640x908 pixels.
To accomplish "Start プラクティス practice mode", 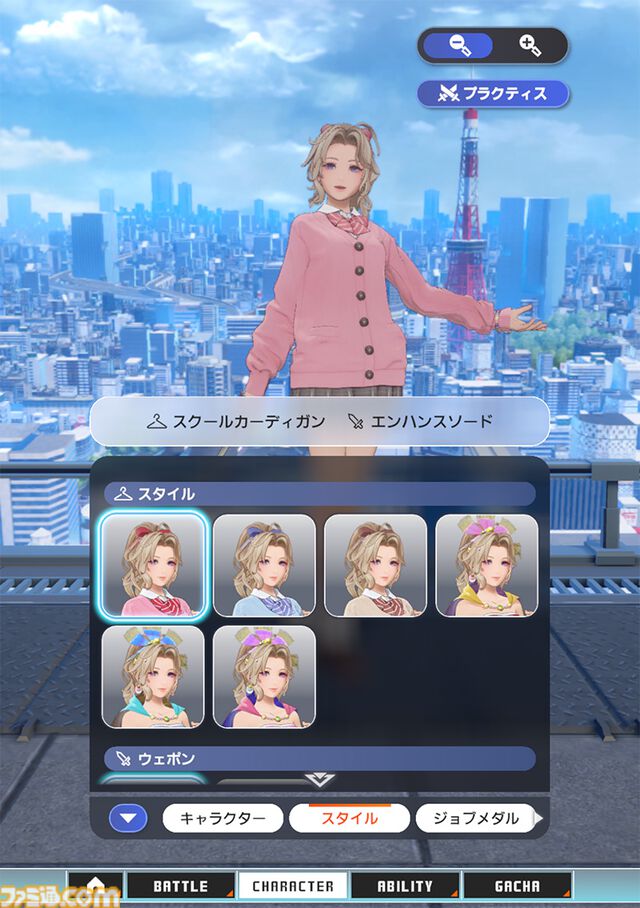I will (493, 94).
